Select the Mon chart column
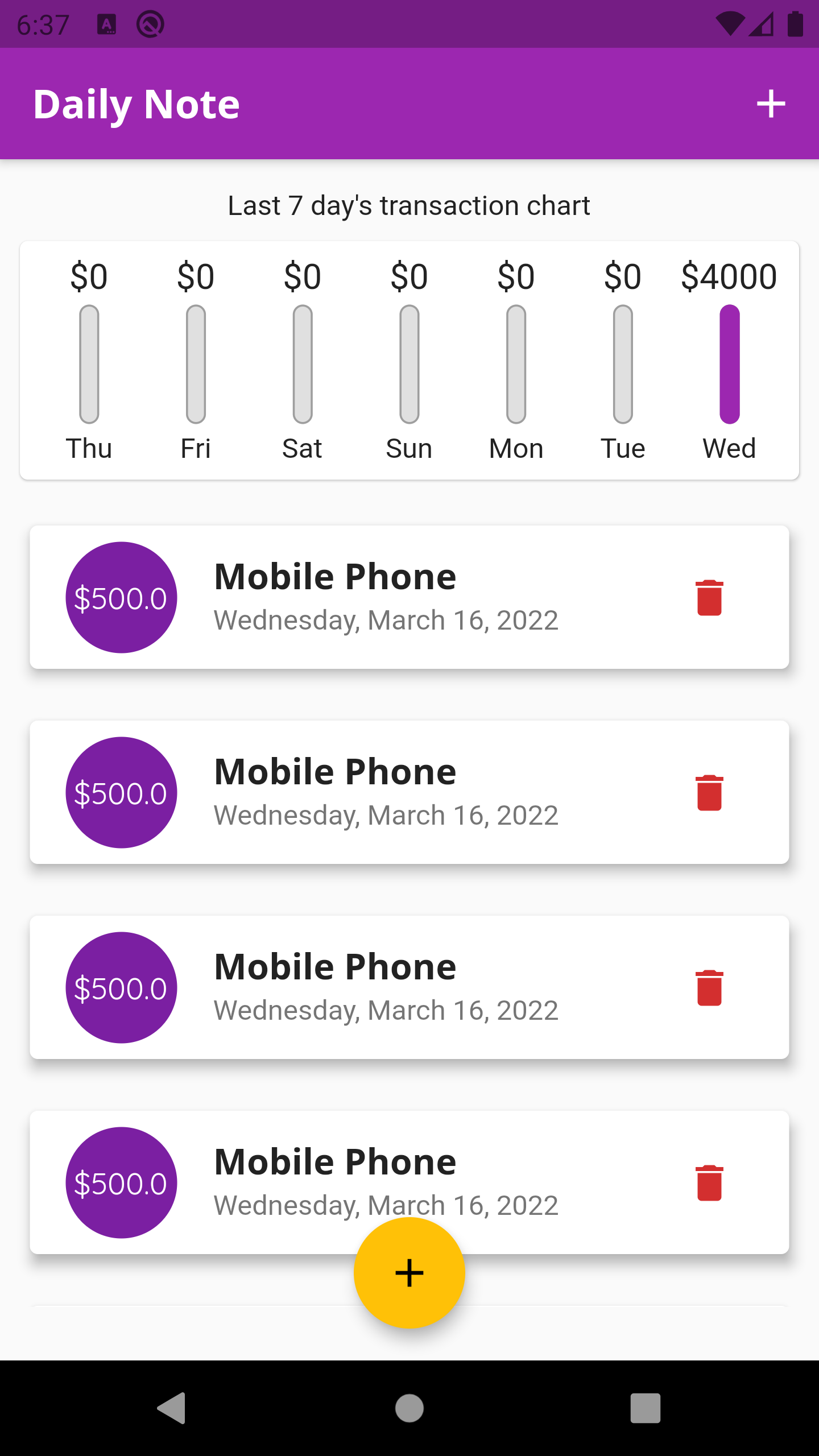819x1456 pixels. click(516, 364)
